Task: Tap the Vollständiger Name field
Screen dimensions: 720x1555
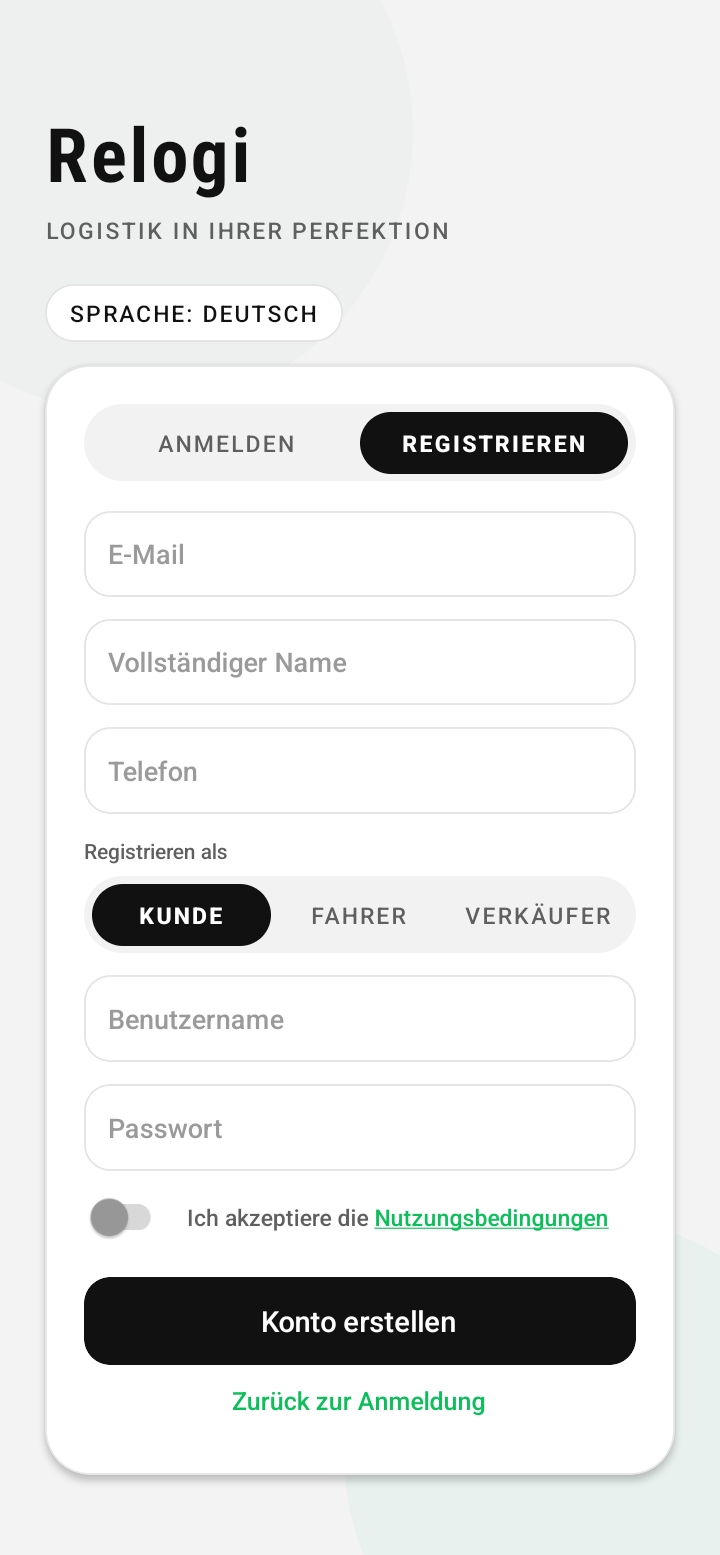Action: pos(360,663)
